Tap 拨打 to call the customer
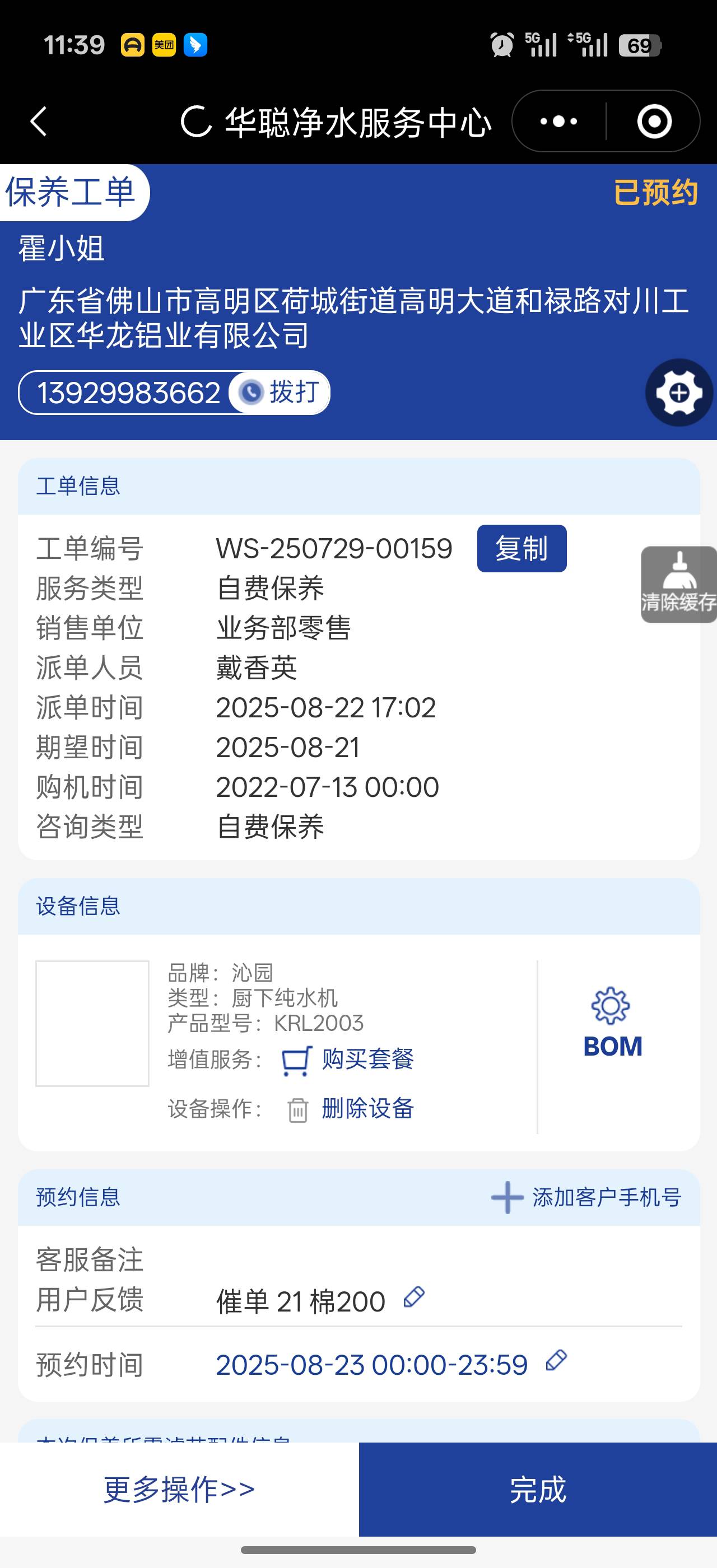Image resolution: width=717 pixels, height=1568 pixels. pyautogui.click(x=281, y=393)
